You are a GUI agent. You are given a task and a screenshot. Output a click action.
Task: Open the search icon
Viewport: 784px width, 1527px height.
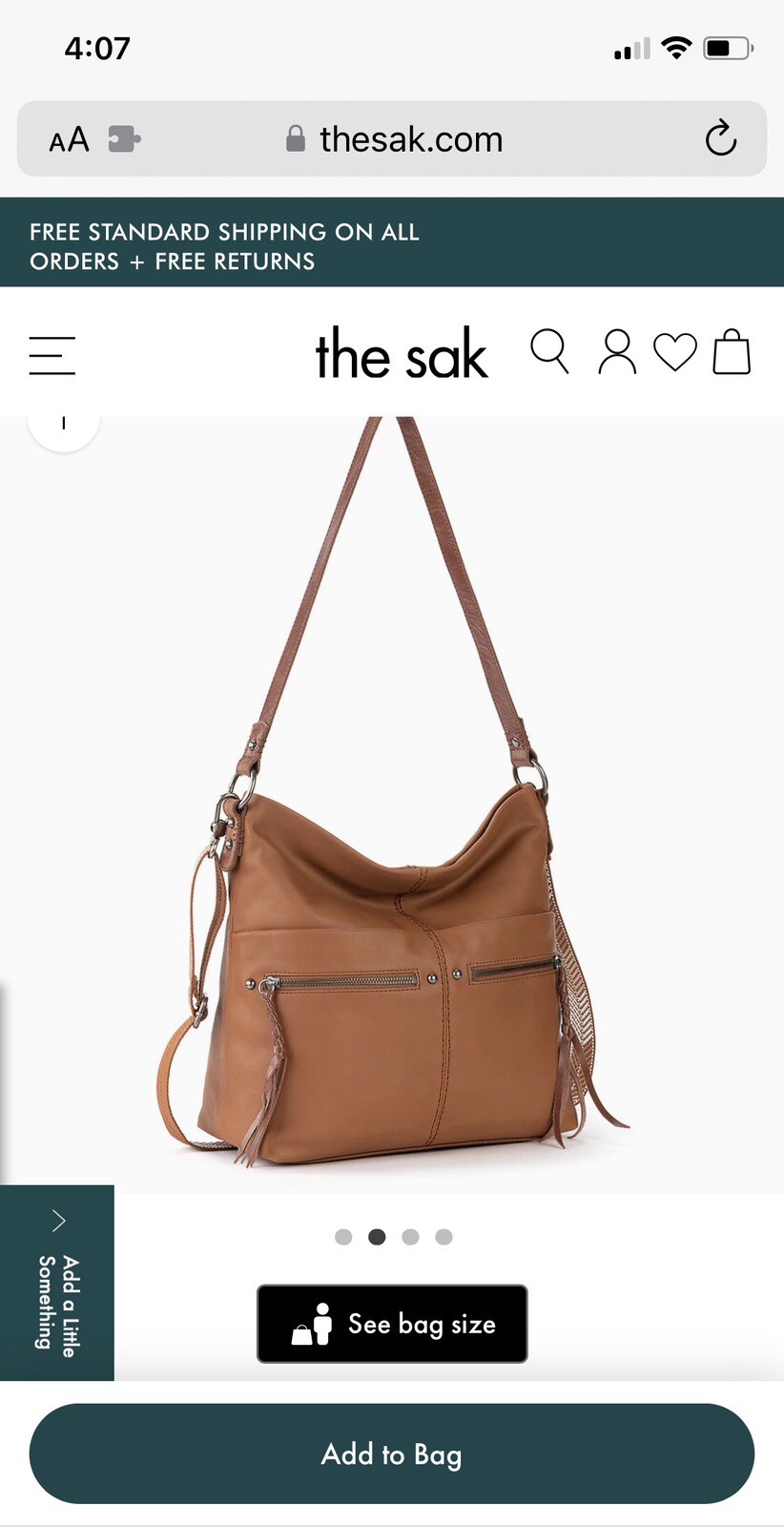(x=550, y=352)
